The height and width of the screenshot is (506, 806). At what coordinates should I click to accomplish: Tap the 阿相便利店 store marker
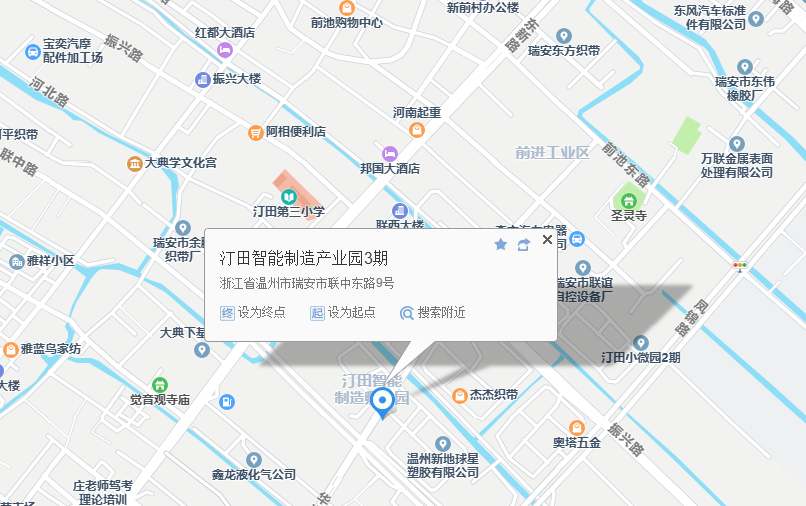[x=256, y=132]
